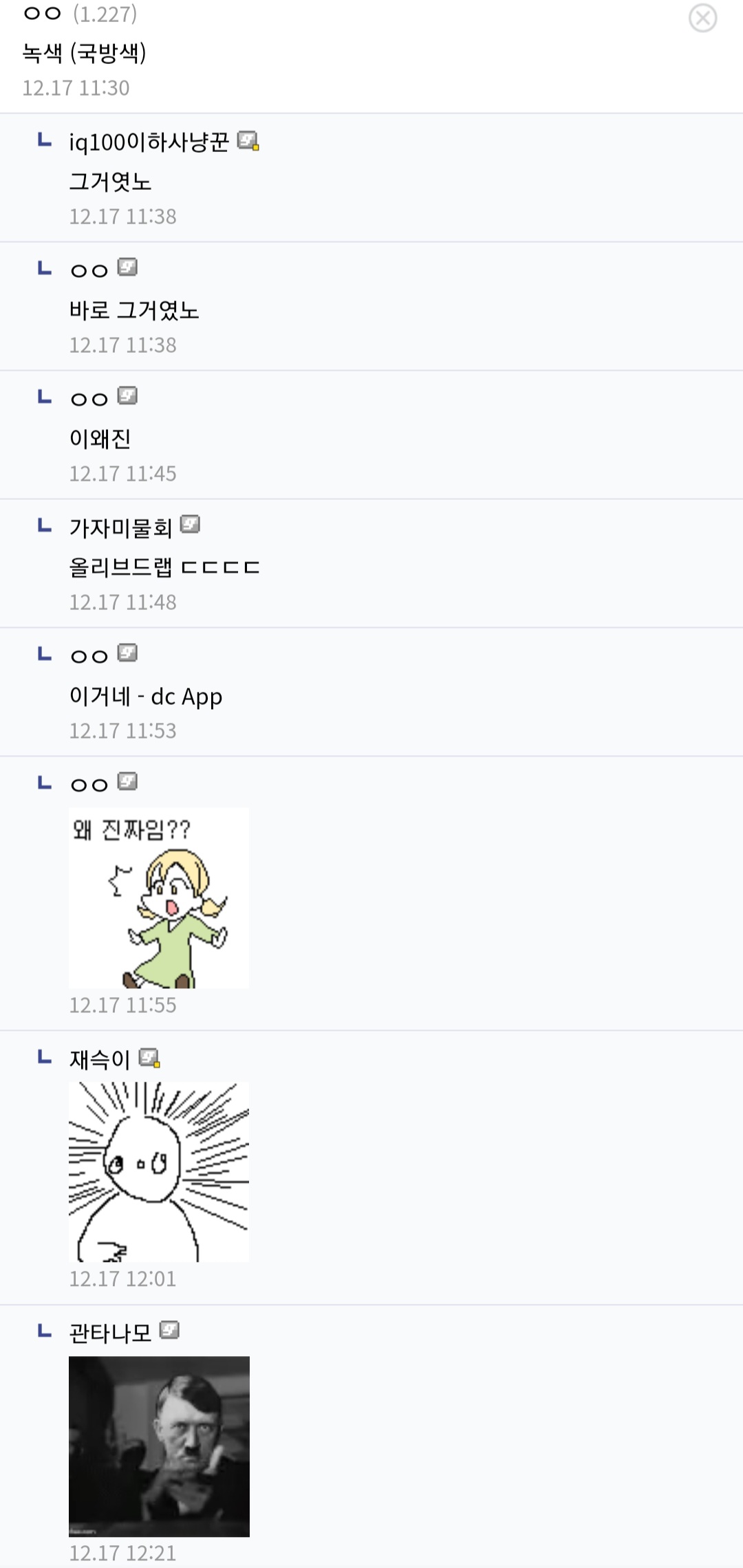Image resolution: width=743 pixels, height=1568 pixels.
Task: Open 가자미물회's user profile
Action: coord(120,527)
